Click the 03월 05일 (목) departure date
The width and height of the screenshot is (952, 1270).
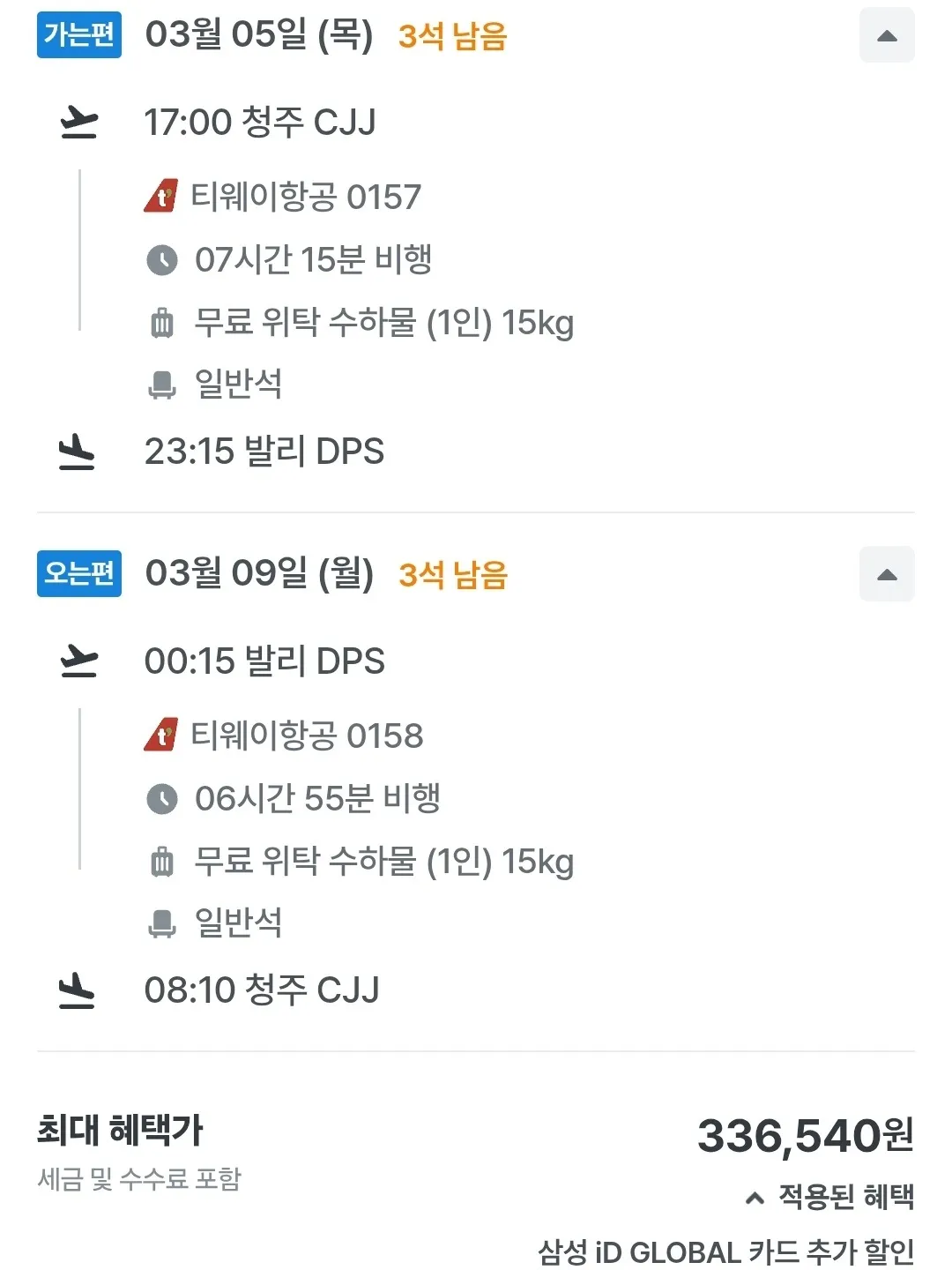click(x=260, y=36)
